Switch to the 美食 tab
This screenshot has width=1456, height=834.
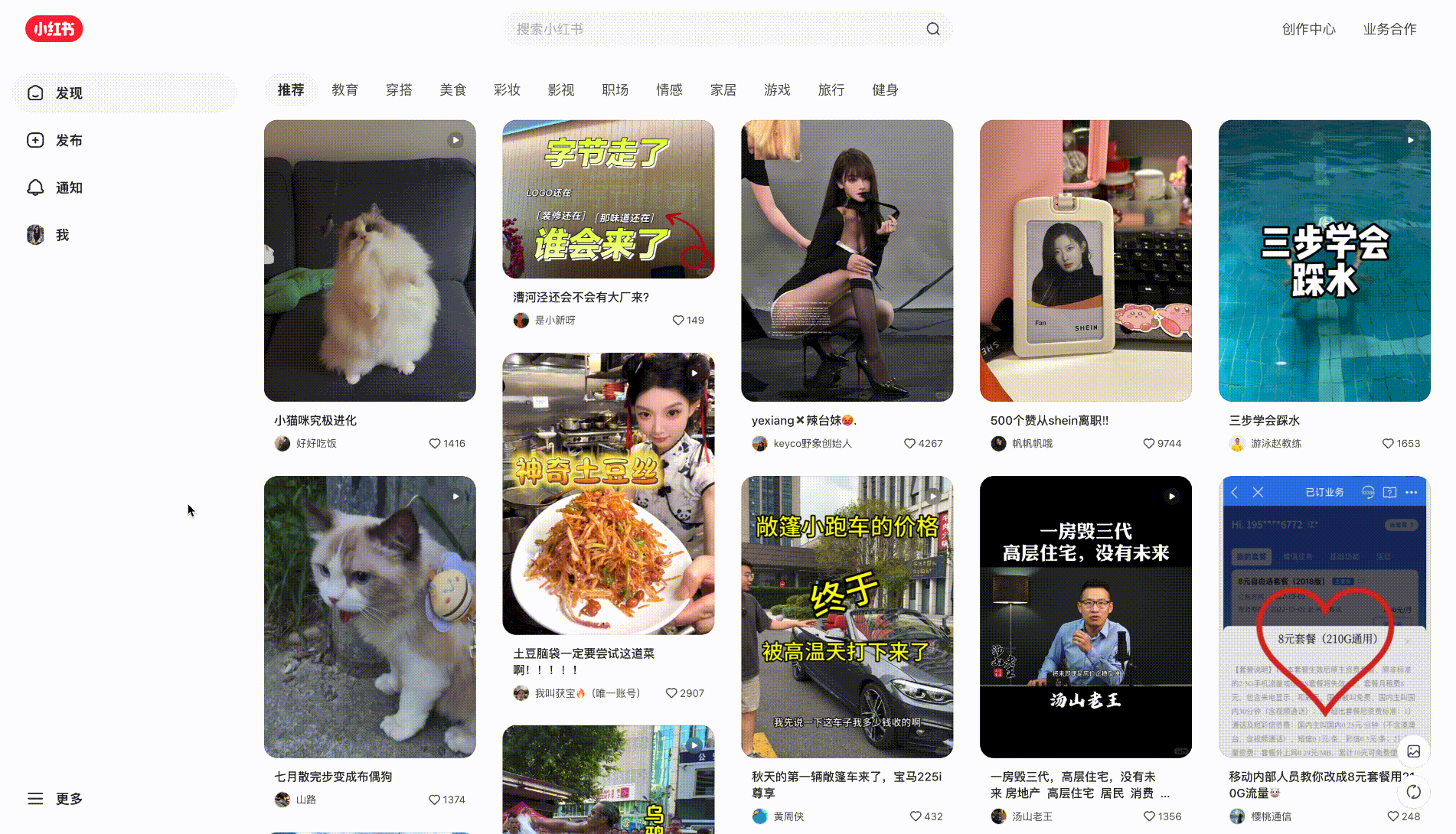pyautogui.click(x=452, y=90)
